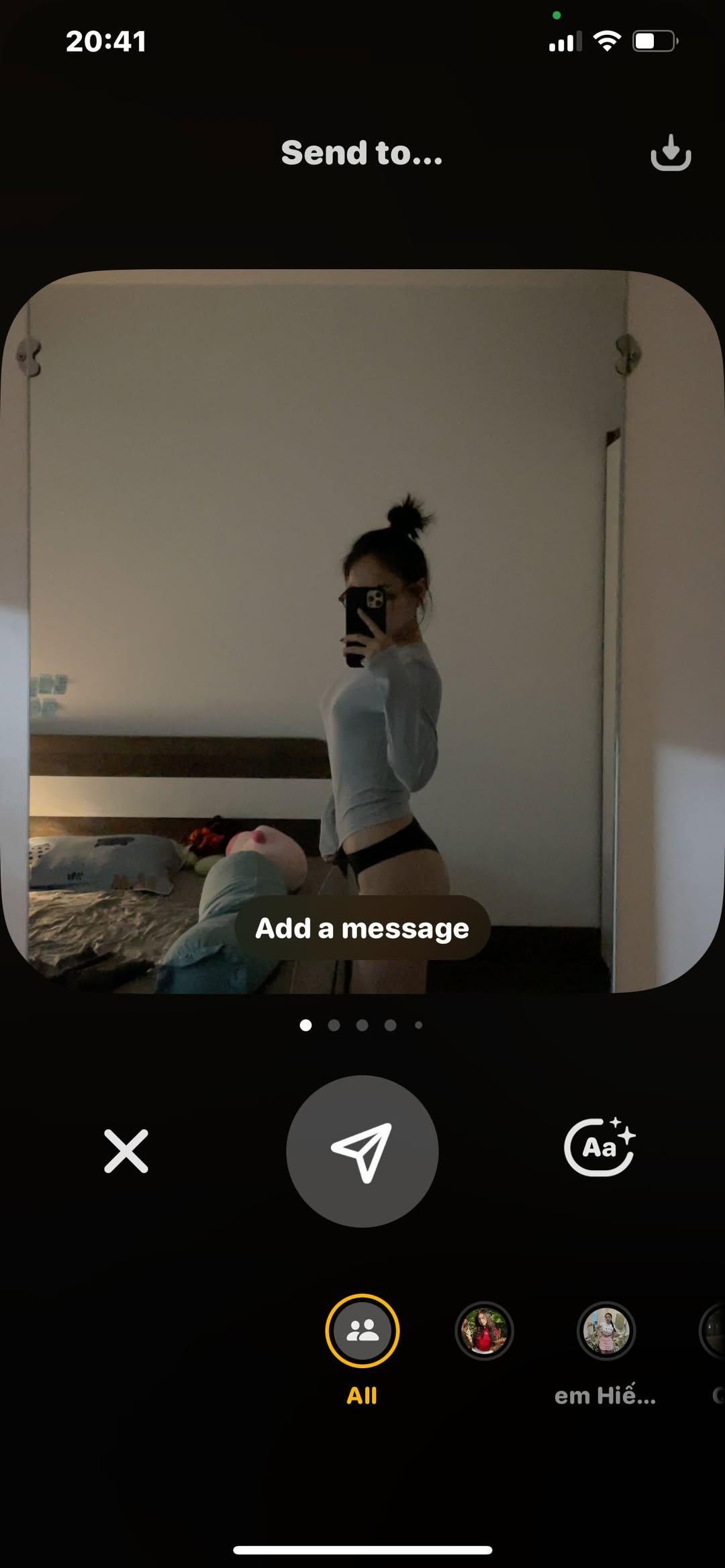This screenshot has height=1568, width=725.
Task: Tap Add a message field
Action: [362, 928]
